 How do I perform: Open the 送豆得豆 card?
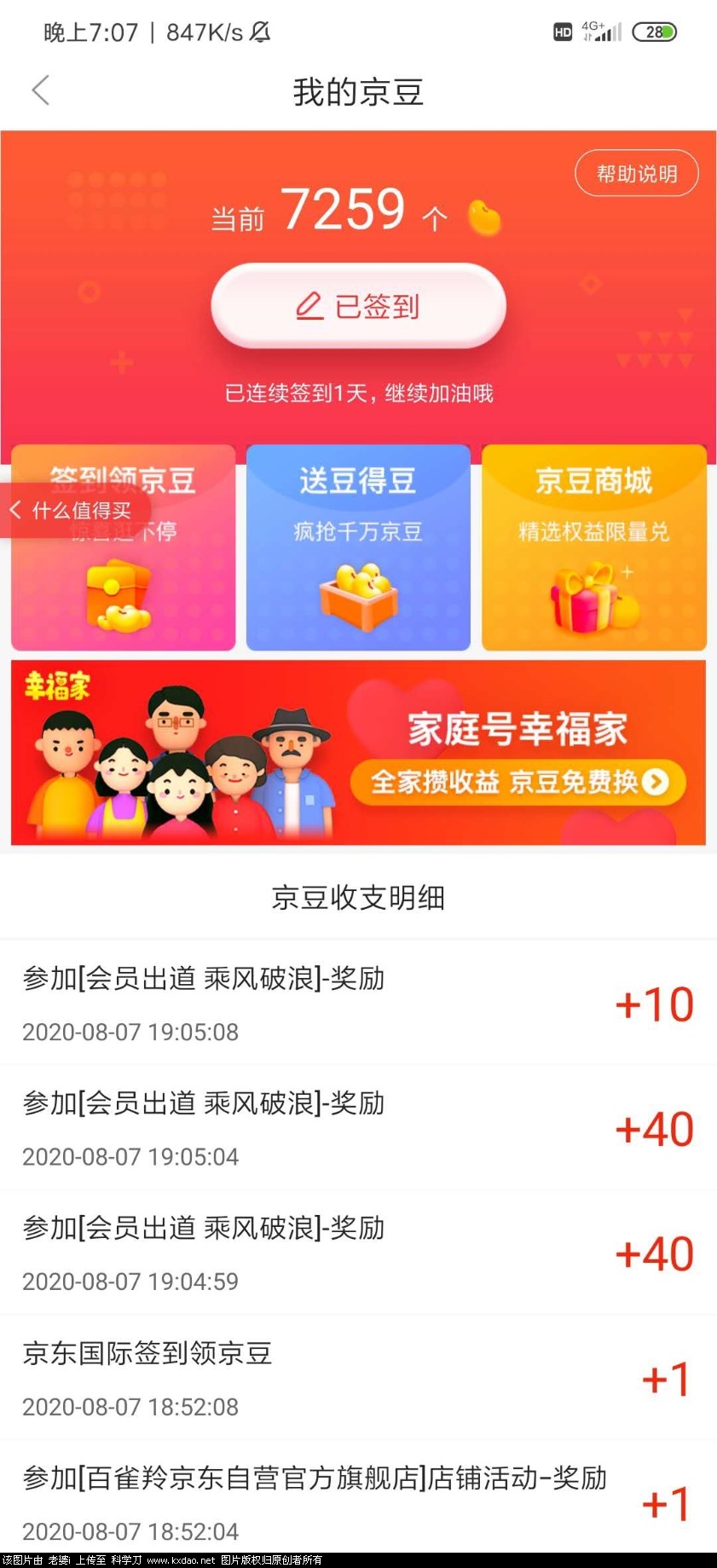pyautogui.click(x=358, y=547)
